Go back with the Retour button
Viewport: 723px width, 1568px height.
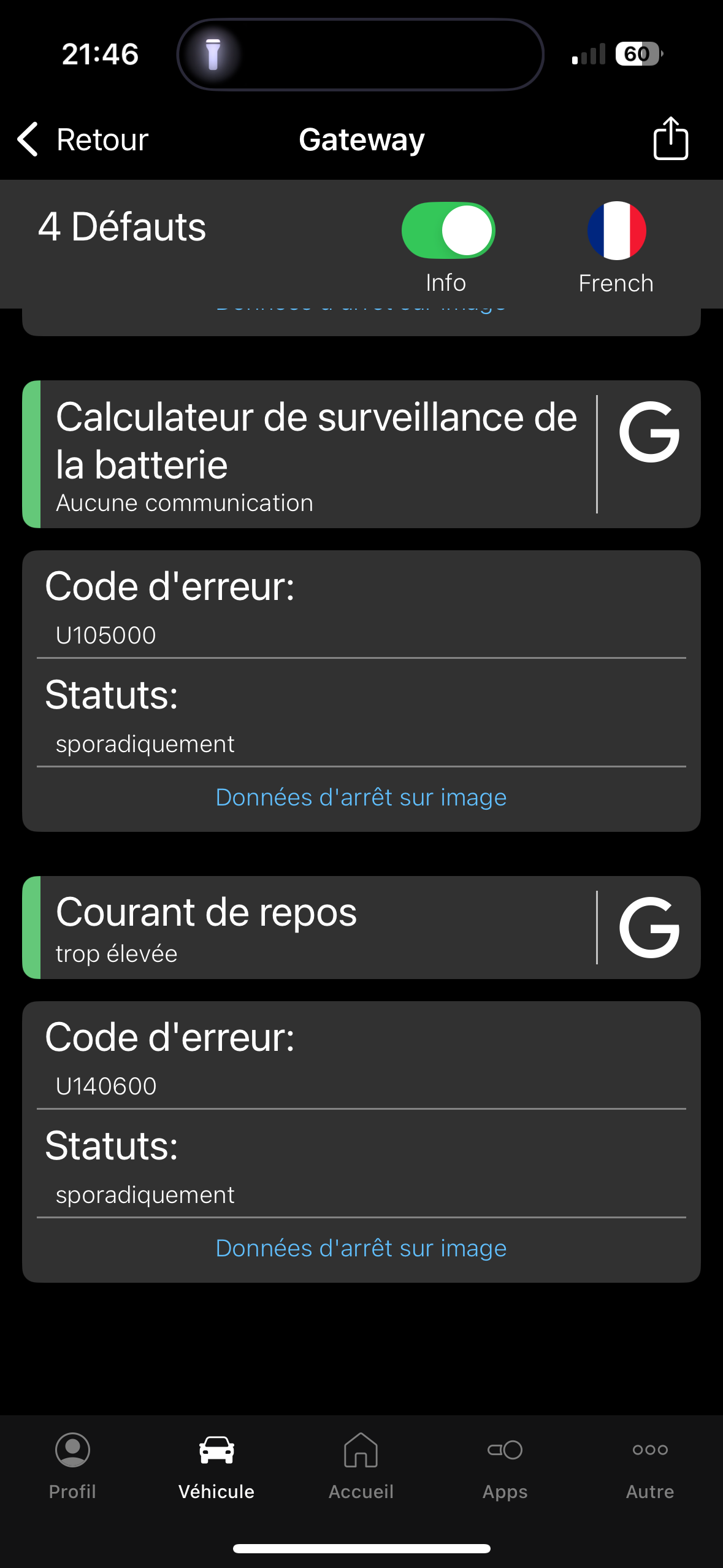coord(83,139)
